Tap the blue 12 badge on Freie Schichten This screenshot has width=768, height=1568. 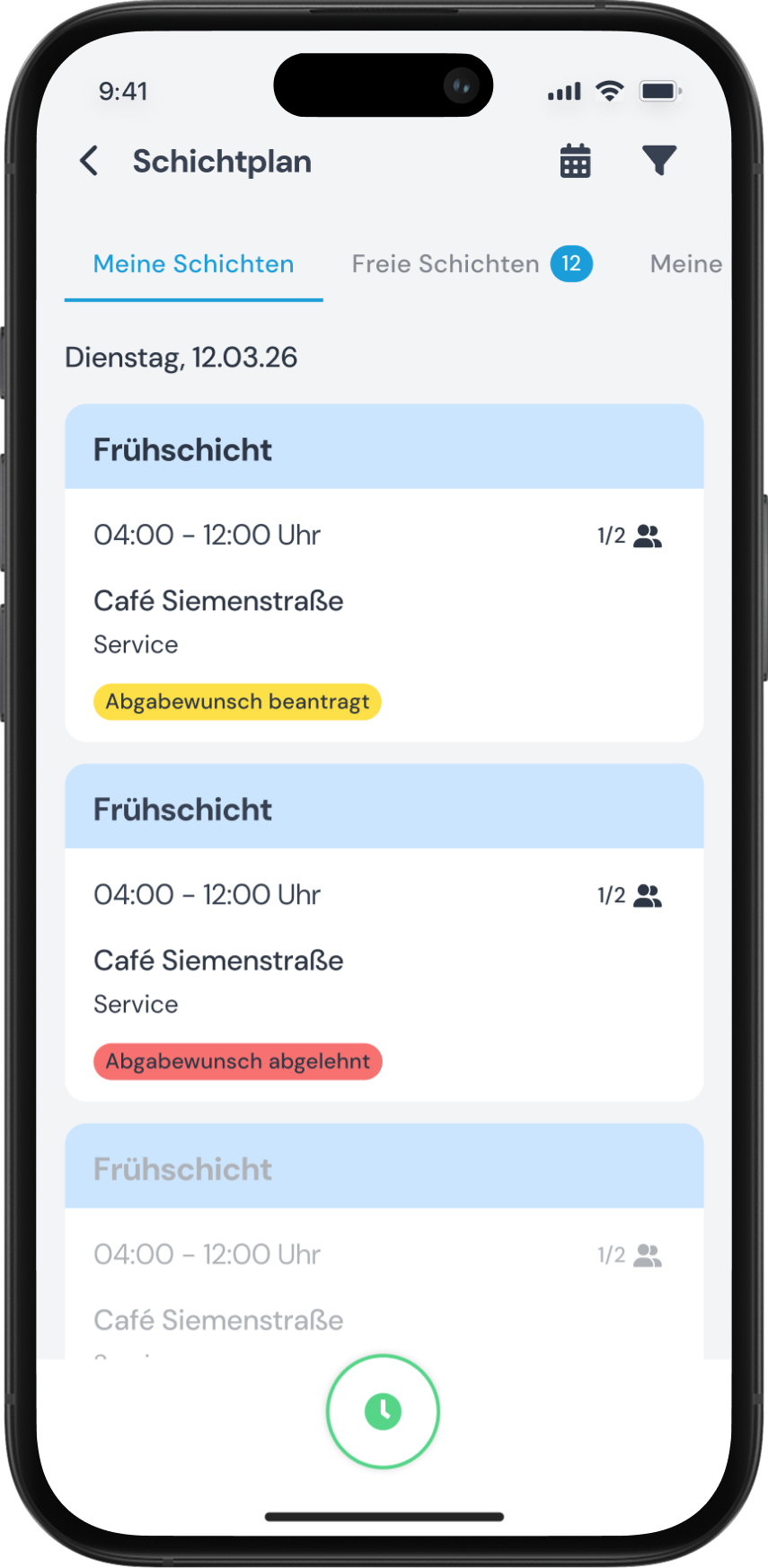coord(570,263)
